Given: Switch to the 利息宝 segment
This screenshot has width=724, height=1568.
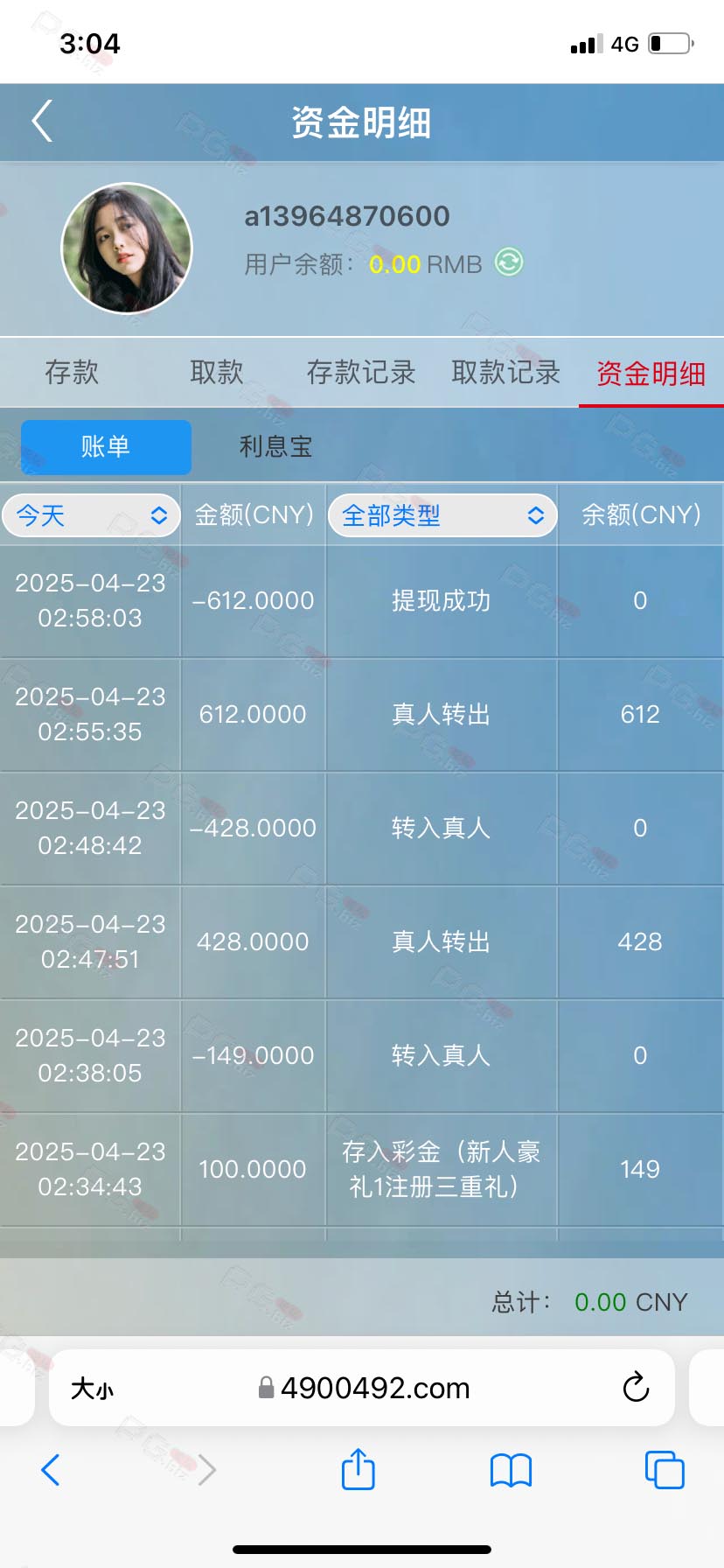Looking at the screenshot, I should pyautogui.click(x=276, y=447).
